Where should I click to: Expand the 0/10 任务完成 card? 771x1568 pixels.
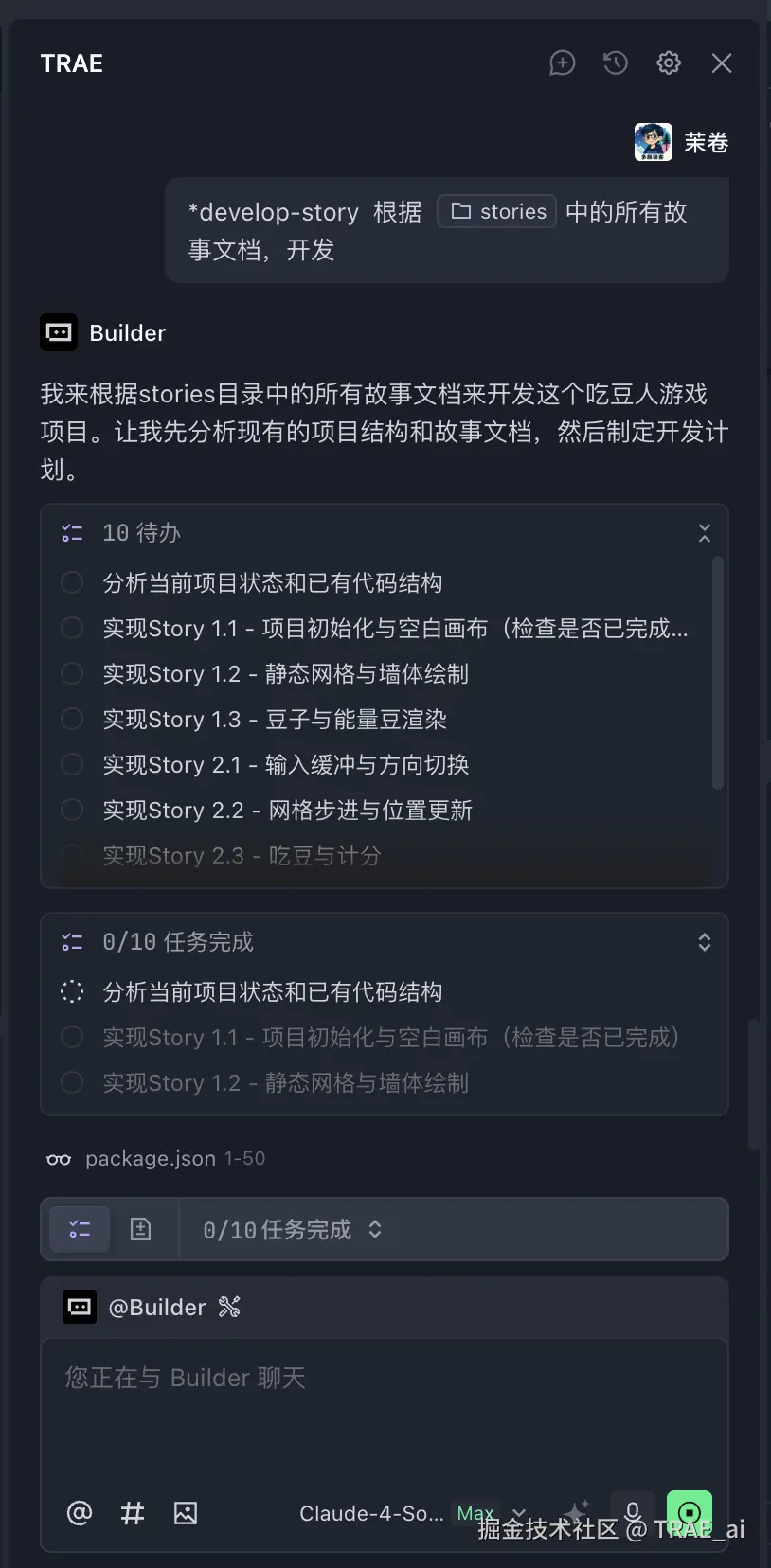(704, 942)
